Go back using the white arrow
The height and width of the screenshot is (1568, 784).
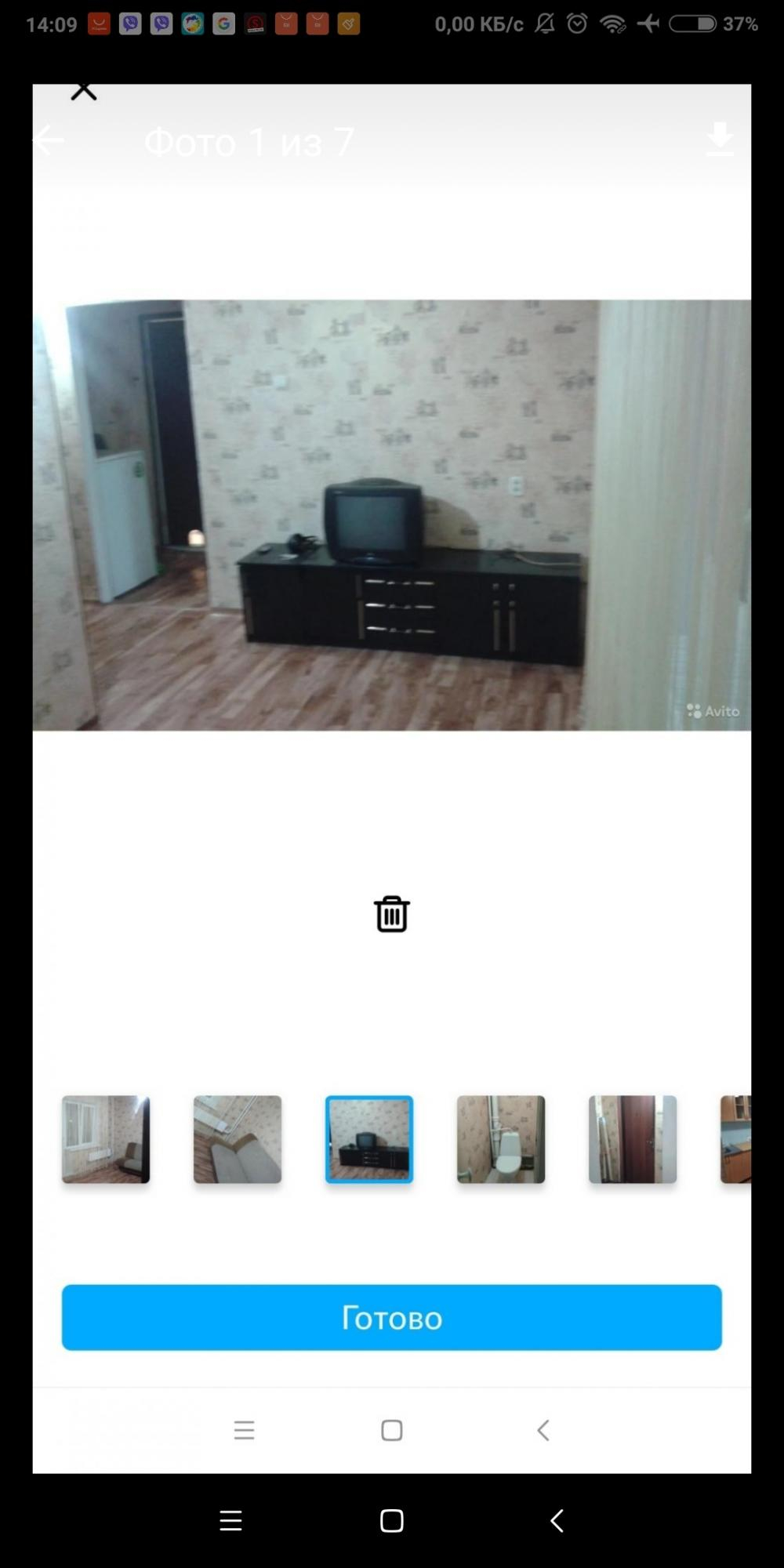point(49,140)
